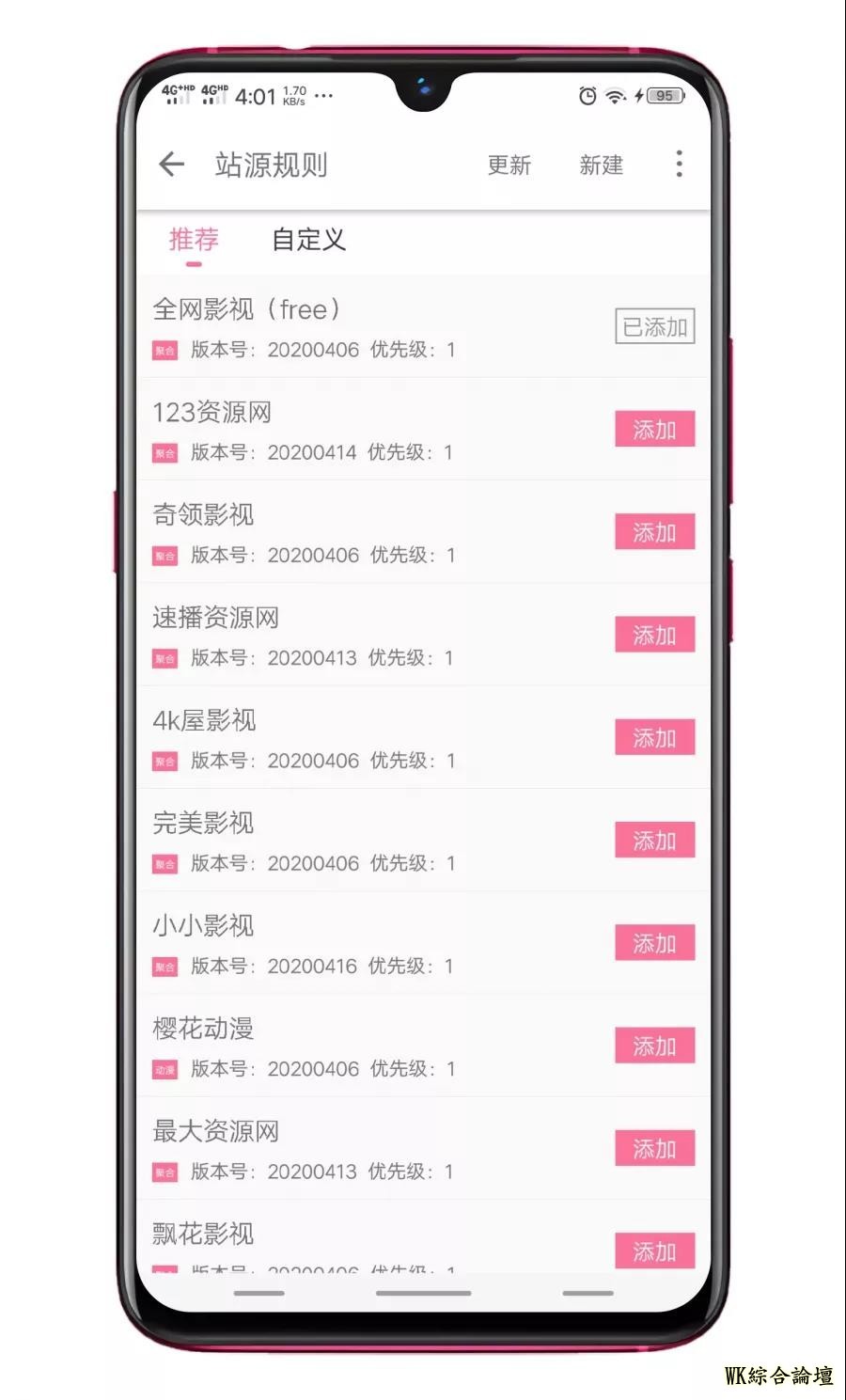Add the 最大资源网 source
Screen dimensions: 846x1400
[x=654, y=1148]
